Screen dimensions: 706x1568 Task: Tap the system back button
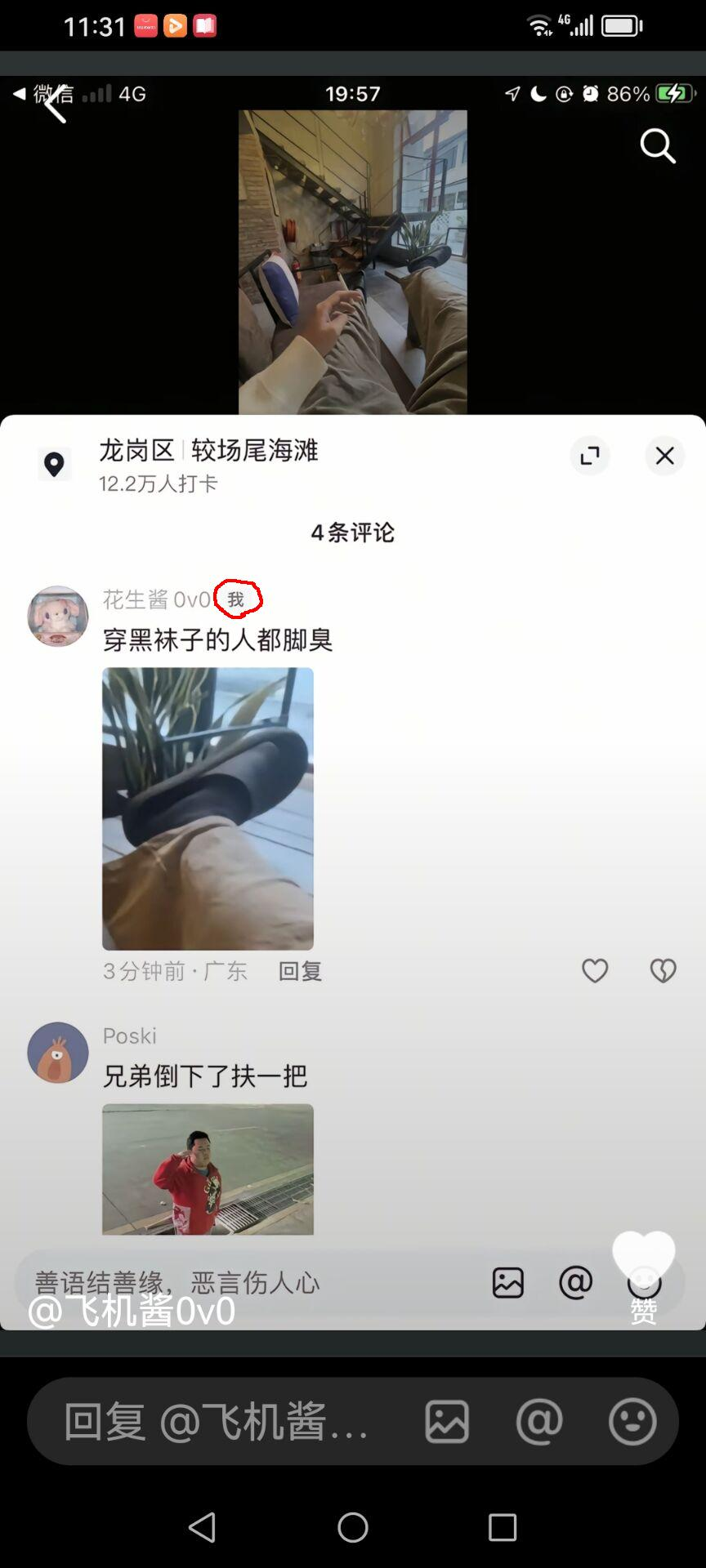[202, 1527]
